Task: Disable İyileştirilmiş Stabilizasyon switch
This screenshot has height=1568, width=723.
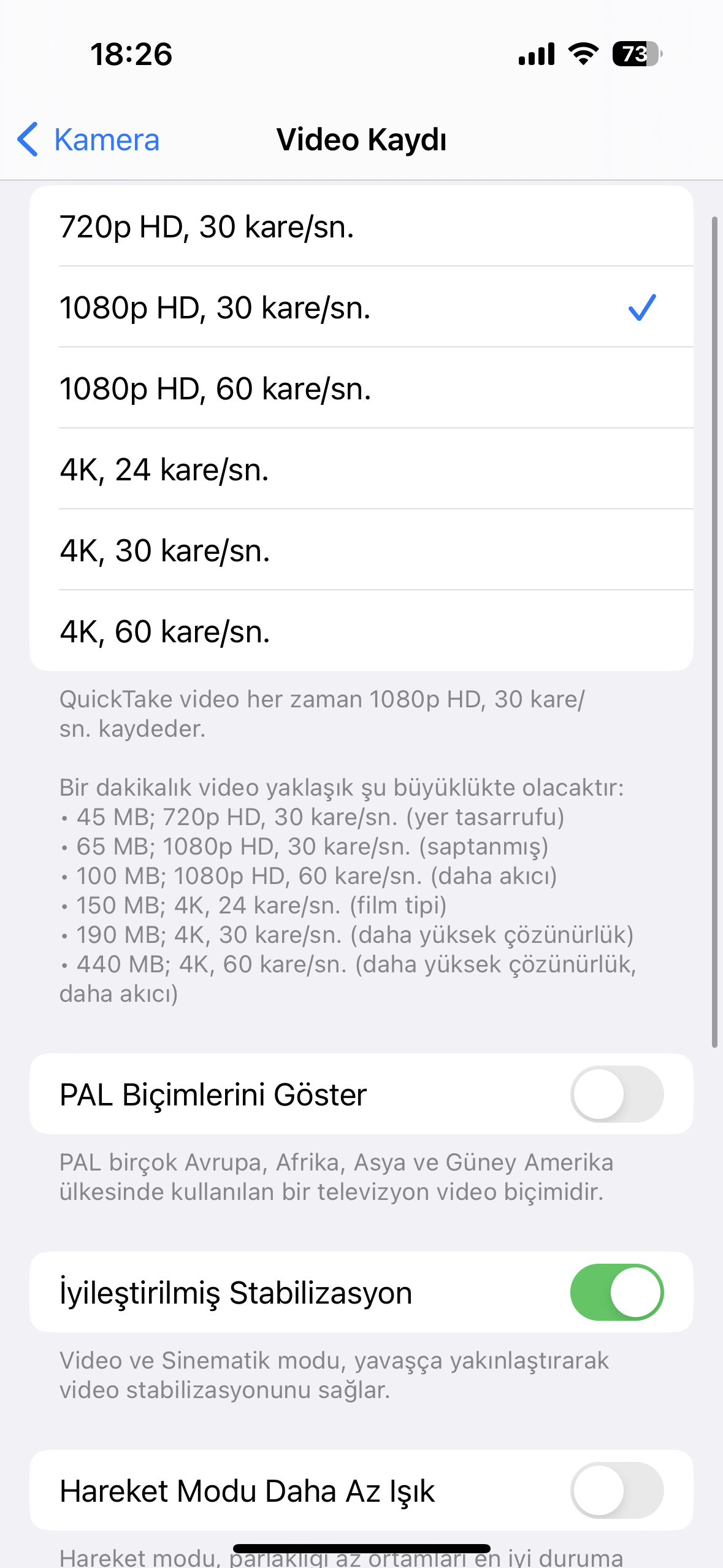Action: tap(617, 1292)
